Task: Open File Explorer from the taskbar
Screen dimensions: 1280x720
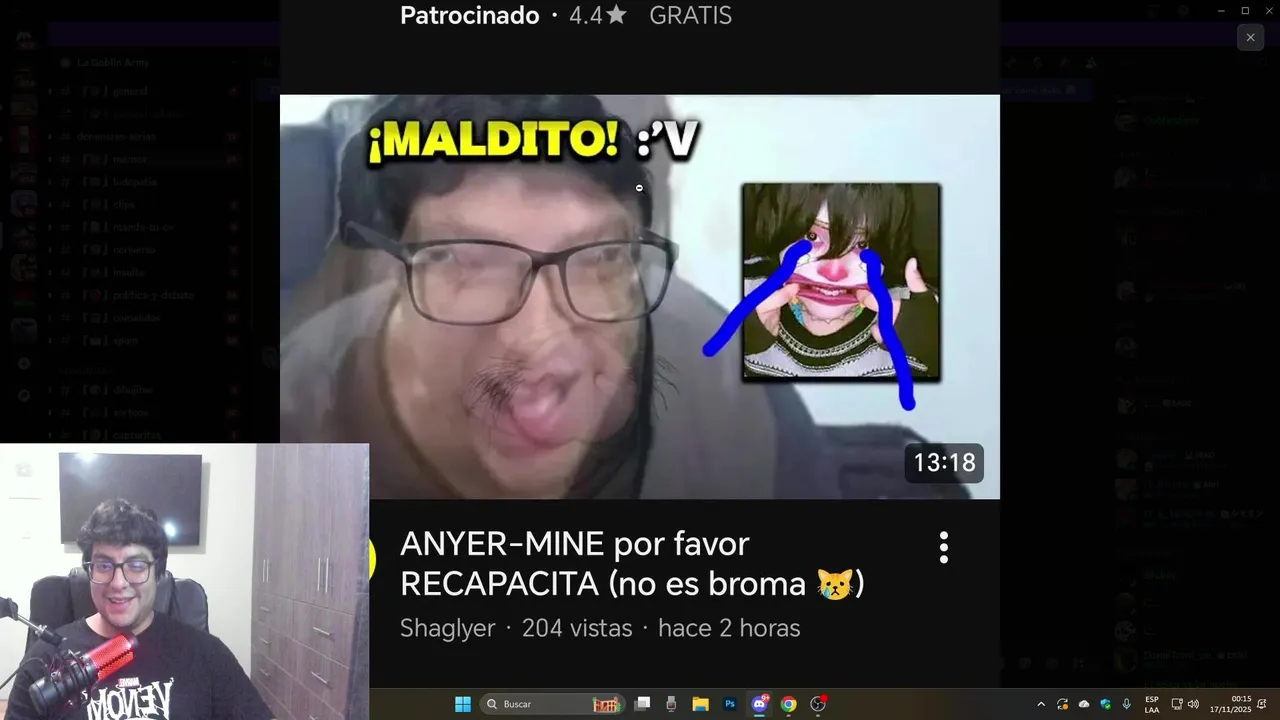Action: click(700, 704)
